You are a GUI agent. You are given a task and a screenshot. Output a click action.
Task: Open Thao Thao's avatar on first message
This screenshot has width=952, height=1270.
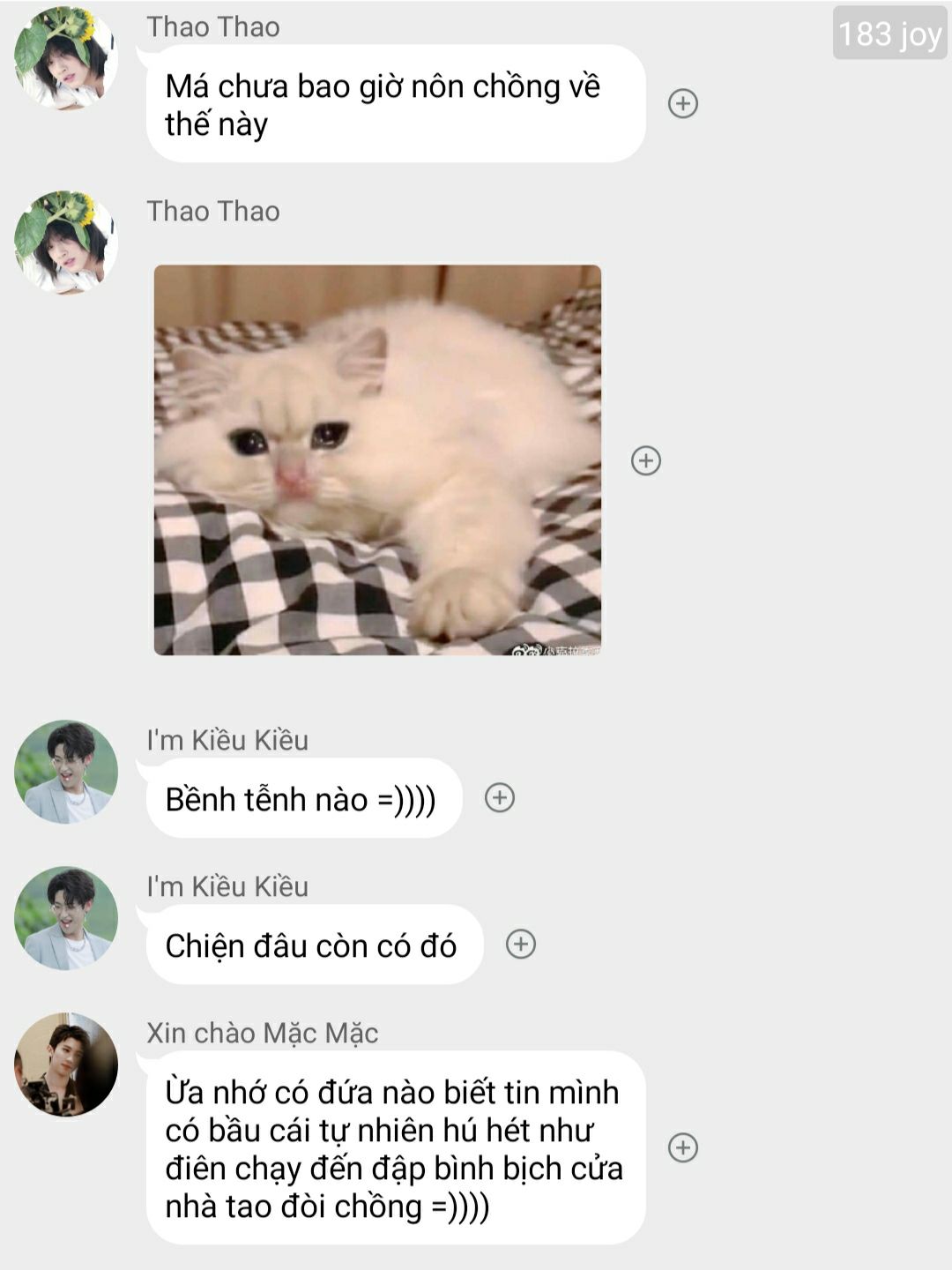pyautogui.click(x=66, y=58)
